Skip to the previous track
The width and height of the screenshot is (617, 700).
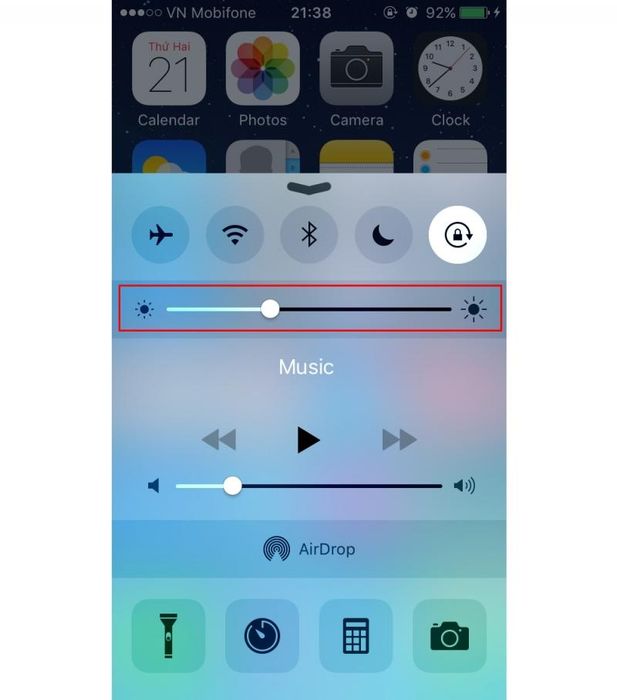pos(218,439)
